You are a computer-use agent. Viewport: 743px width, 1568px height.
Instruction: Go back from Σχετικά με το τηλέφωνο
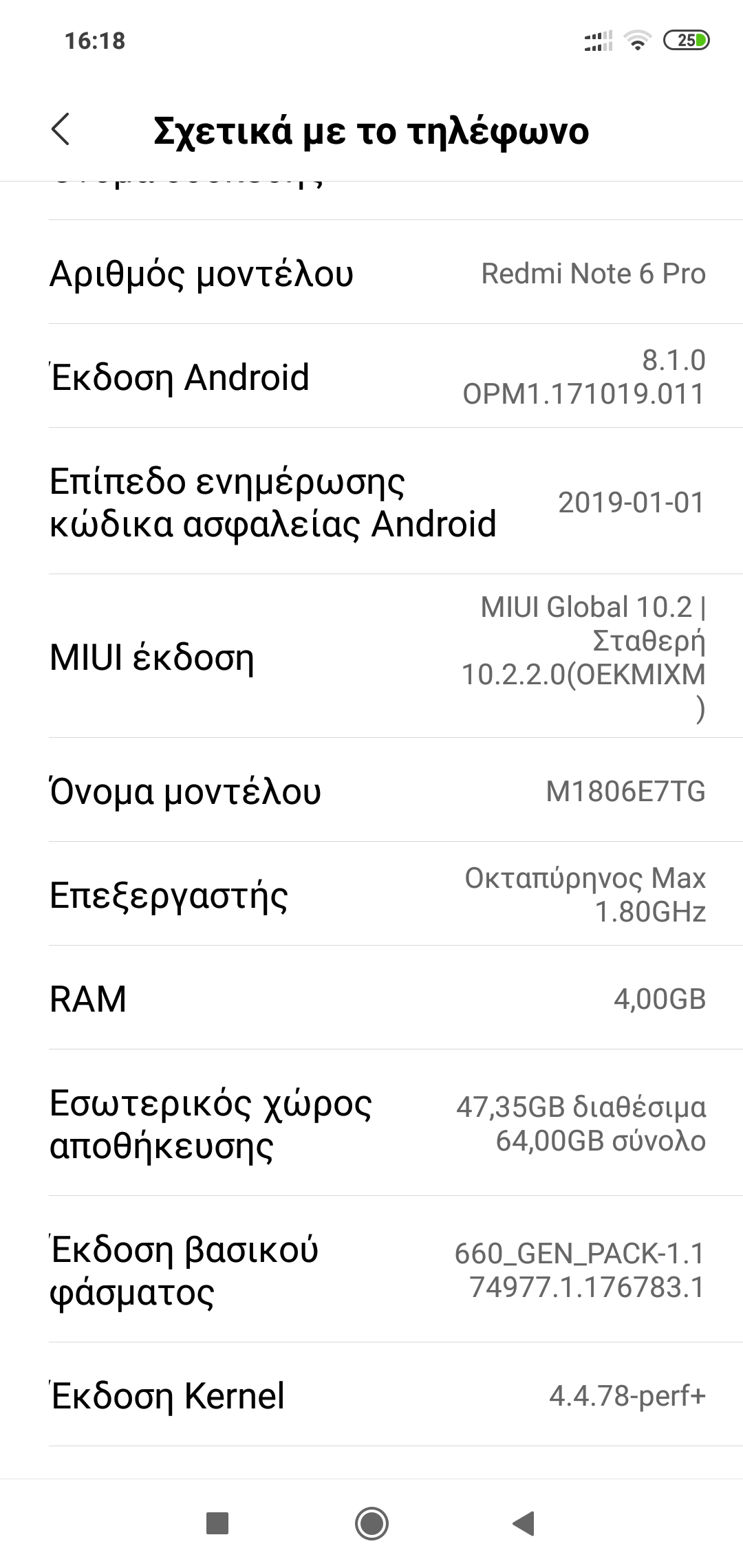click(61, 130)
